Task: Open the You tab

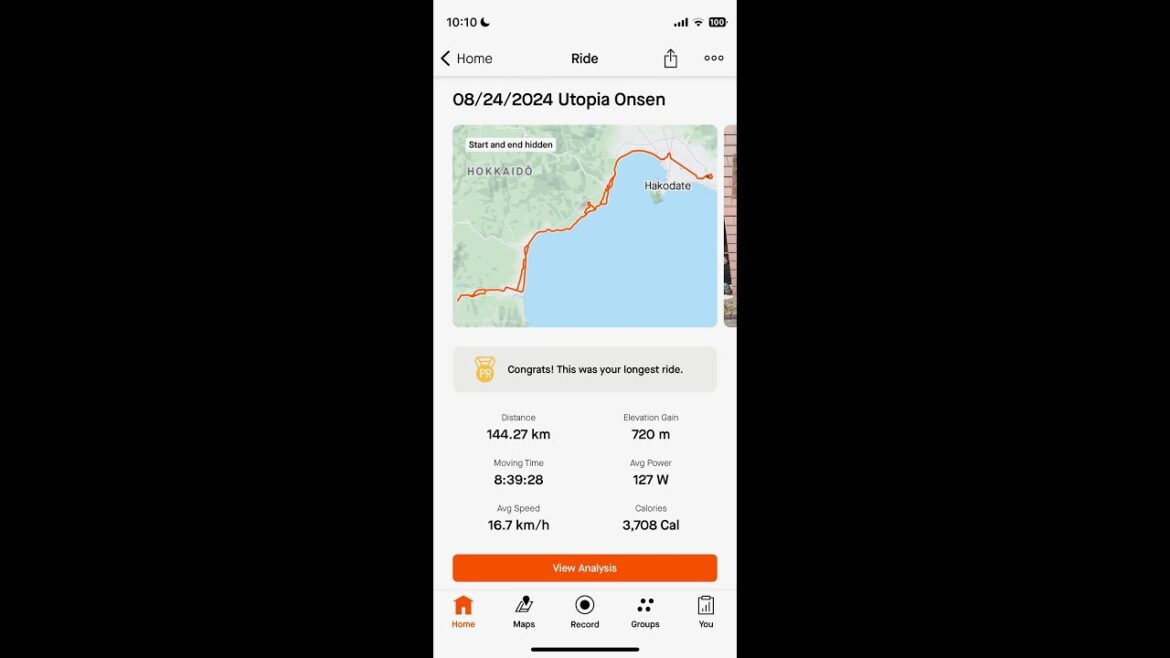Action: point(706,611)
